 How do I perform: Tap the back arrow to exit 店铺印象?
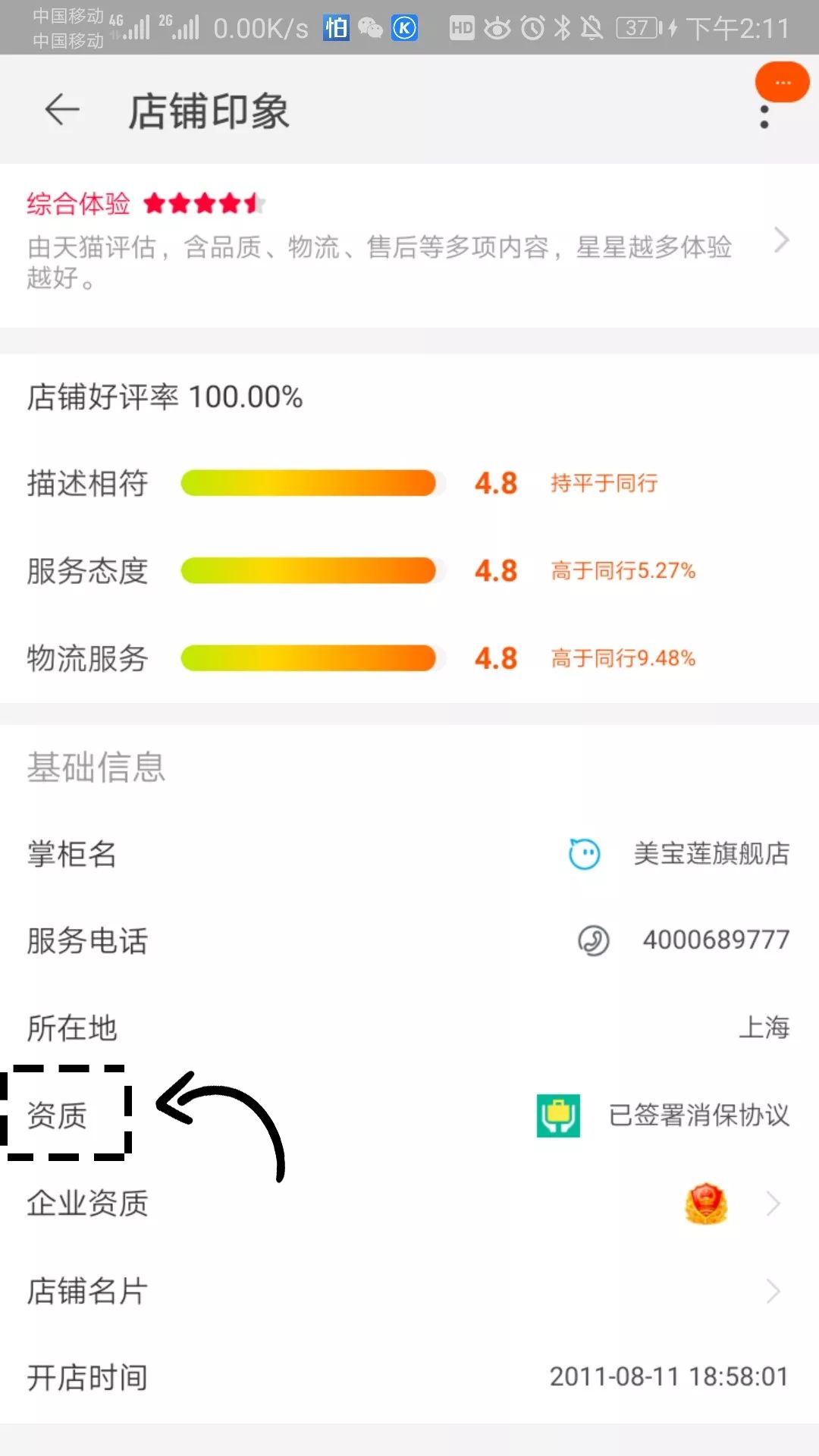click(61, 110)
